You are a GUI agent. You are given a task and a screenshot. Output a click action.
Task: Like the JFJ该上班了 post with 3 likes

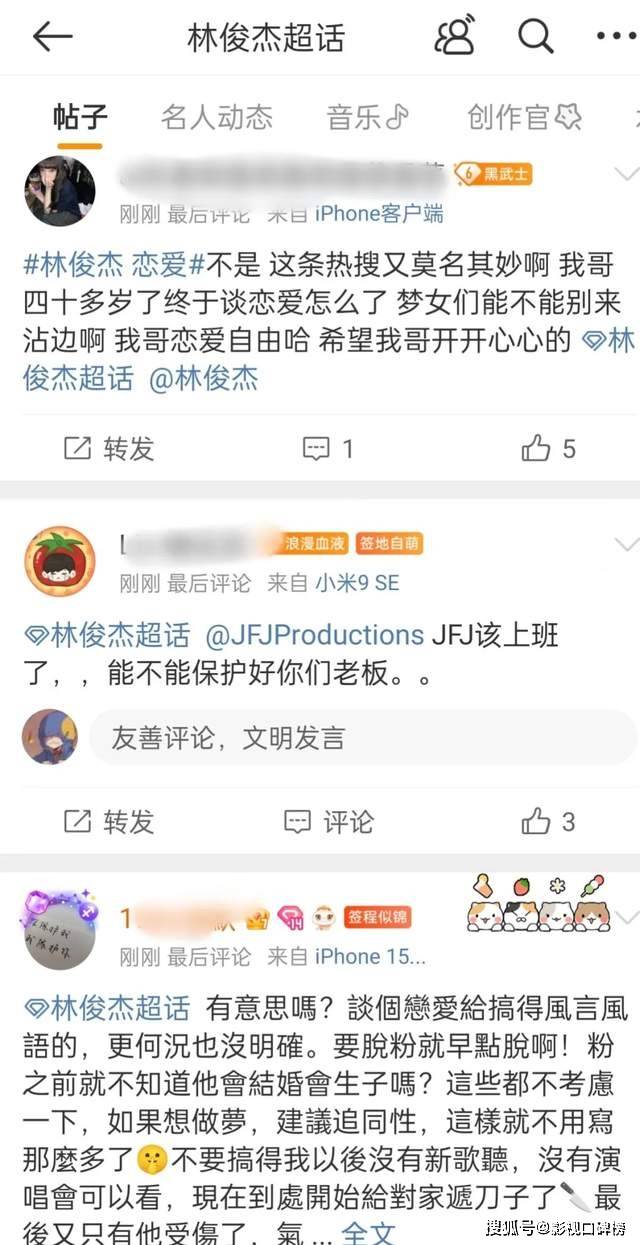click(548, 822)
